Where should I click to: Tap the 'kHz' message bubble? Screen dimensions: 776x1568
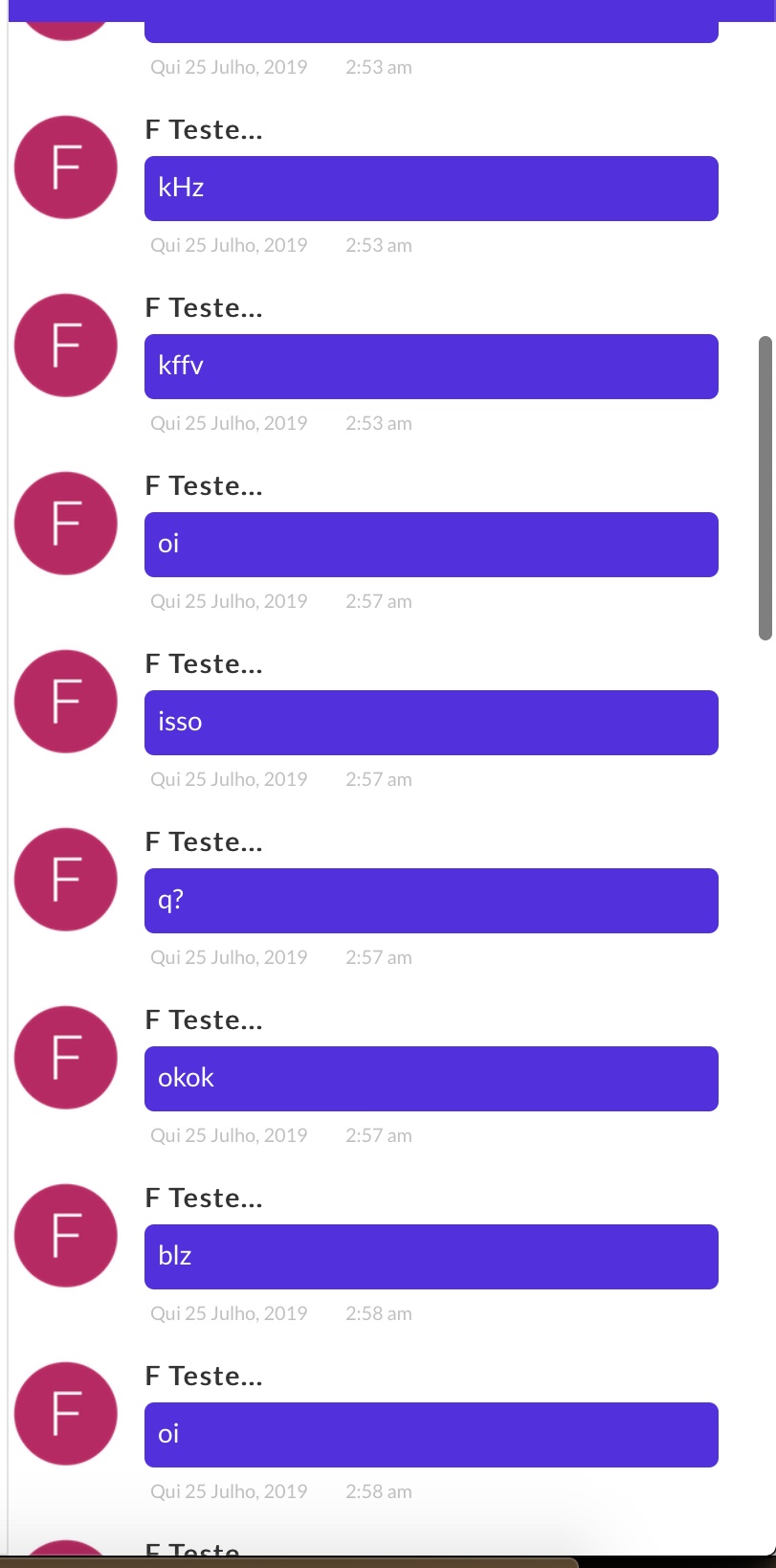pyautogui.click(x=431, y=189)
